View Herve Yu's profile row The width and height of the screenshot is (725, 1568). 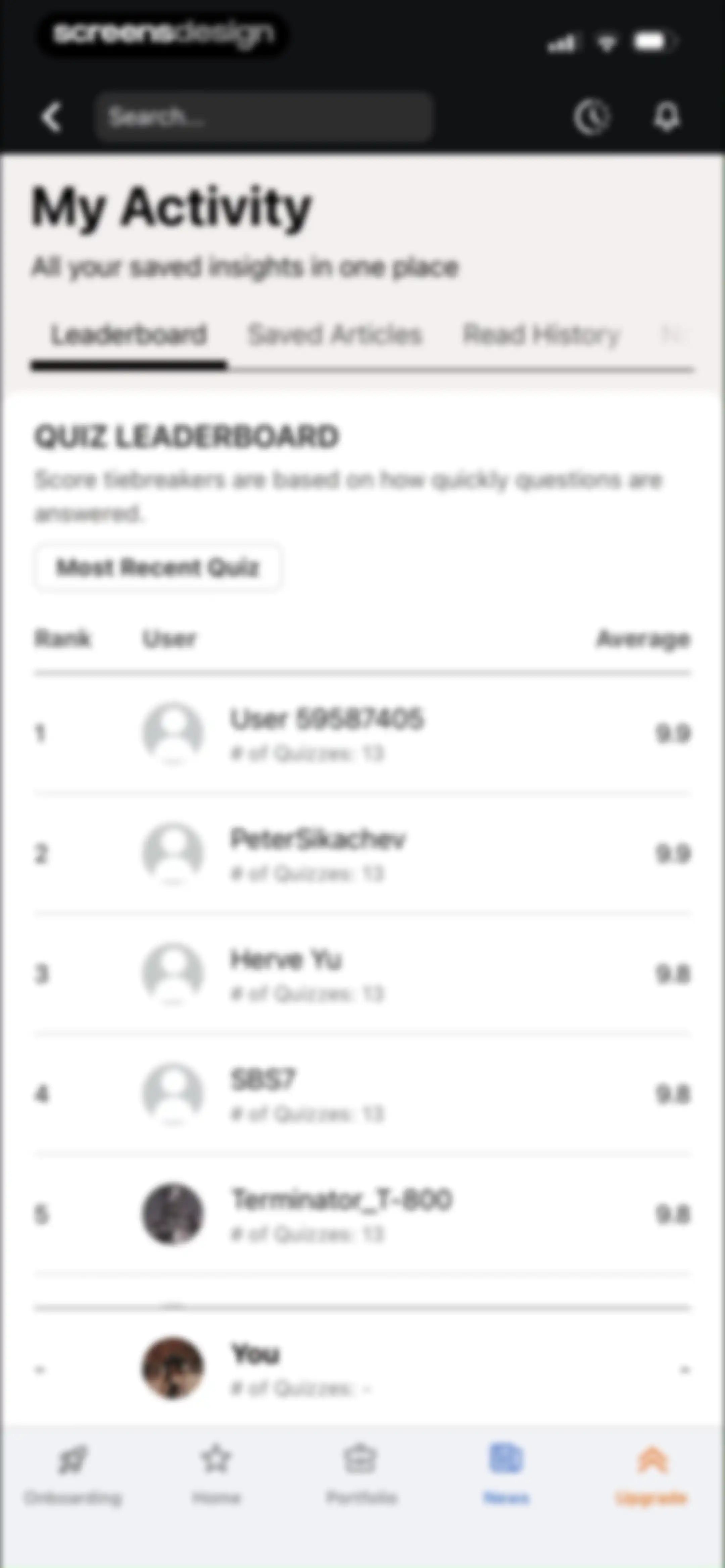[x=362, y=974]
